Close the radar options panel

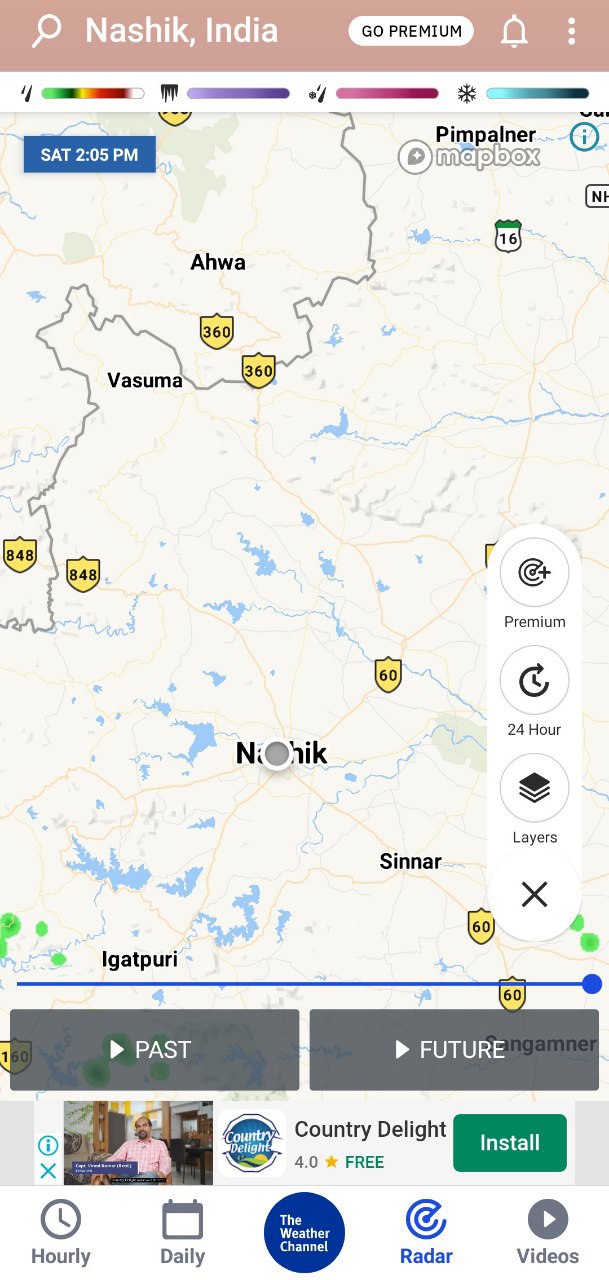pos(534,894)
